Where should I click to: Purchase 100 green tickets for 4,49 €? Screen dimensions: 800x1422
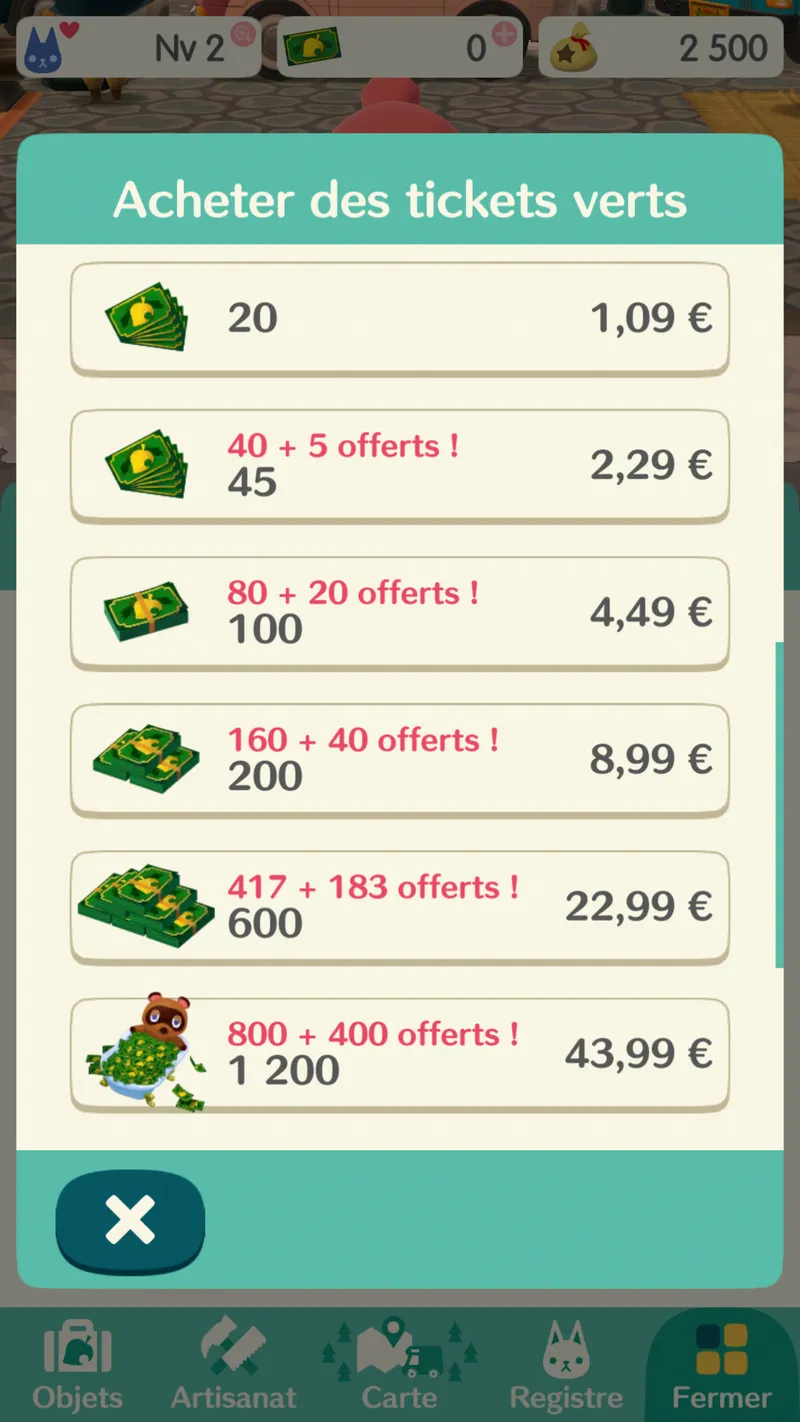coord(399,612)
